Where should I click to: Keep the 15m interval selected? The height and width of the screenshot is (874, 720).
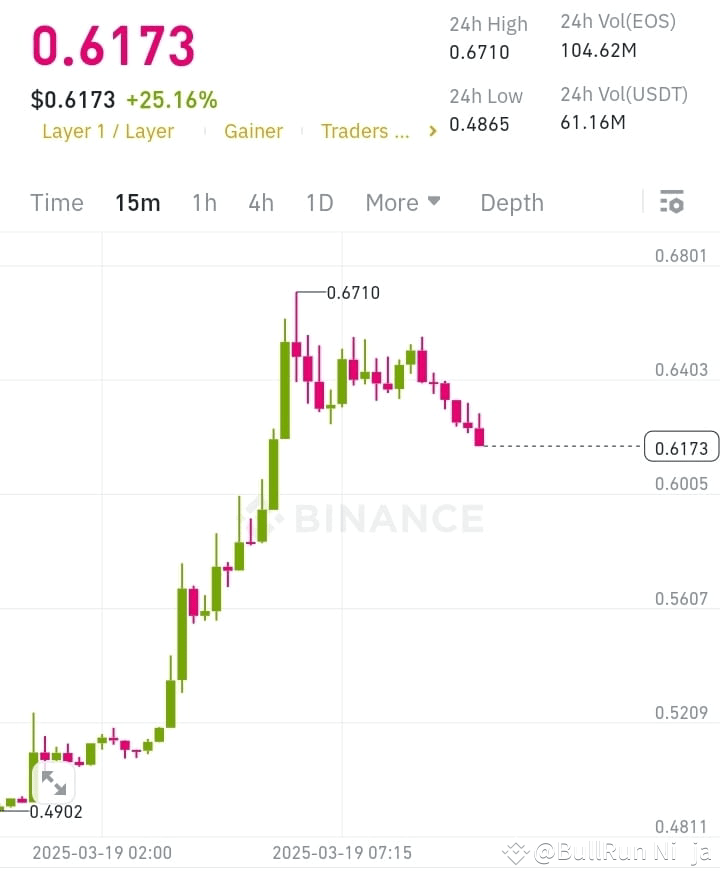138,202
